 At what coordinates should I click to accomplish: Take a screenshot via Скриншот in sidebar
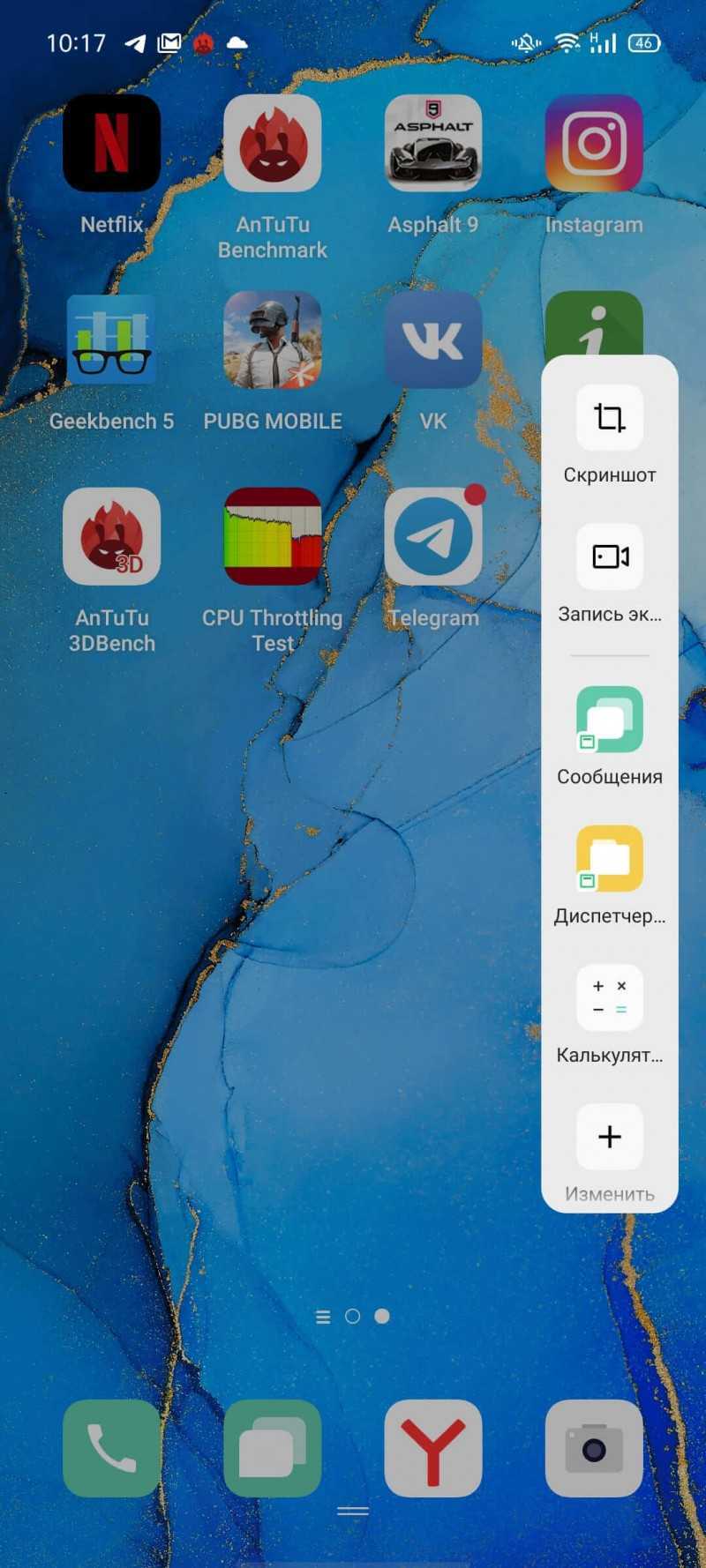609,417
